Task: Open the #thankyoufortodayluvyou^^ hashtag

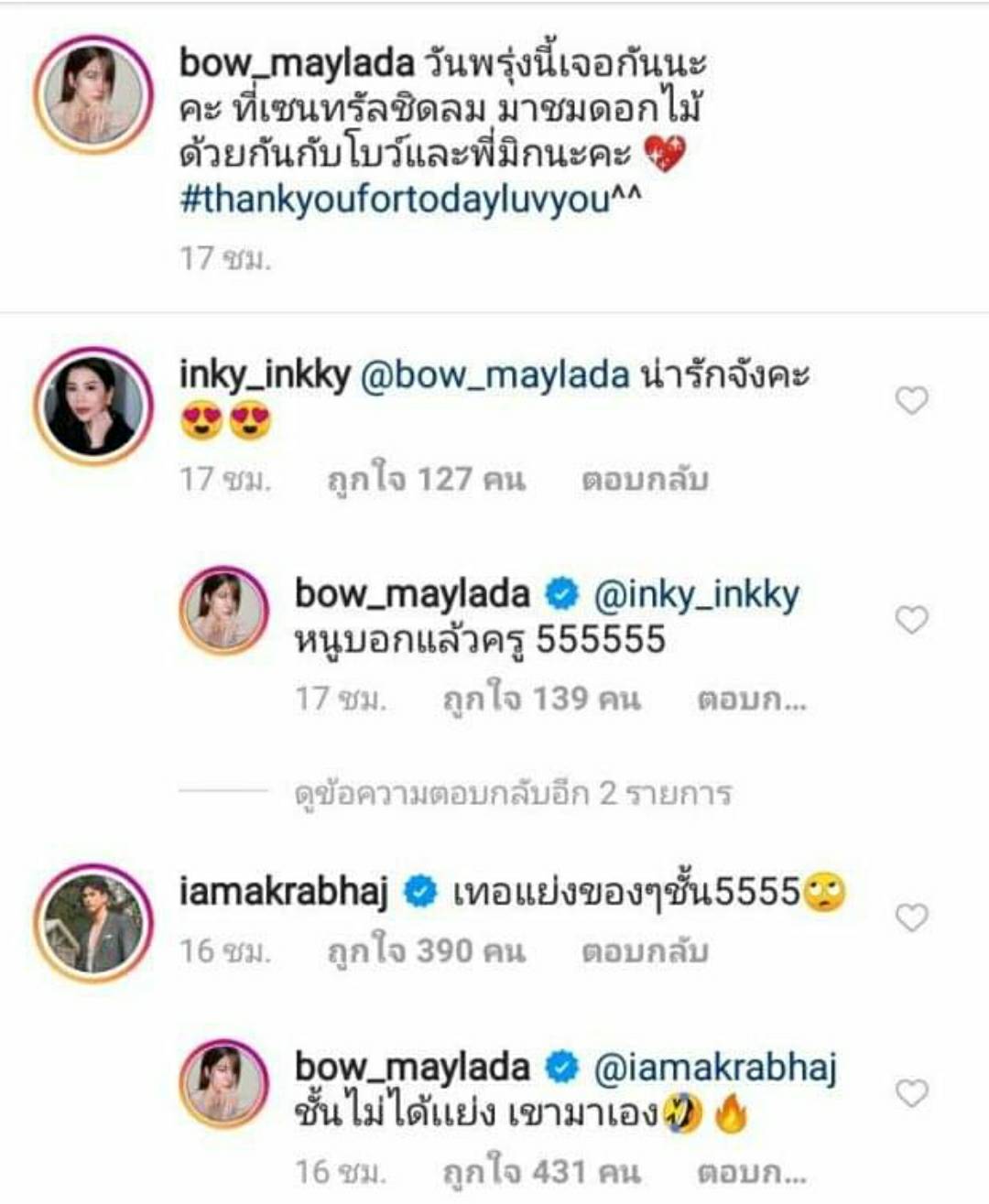Action: coord(410,200)
